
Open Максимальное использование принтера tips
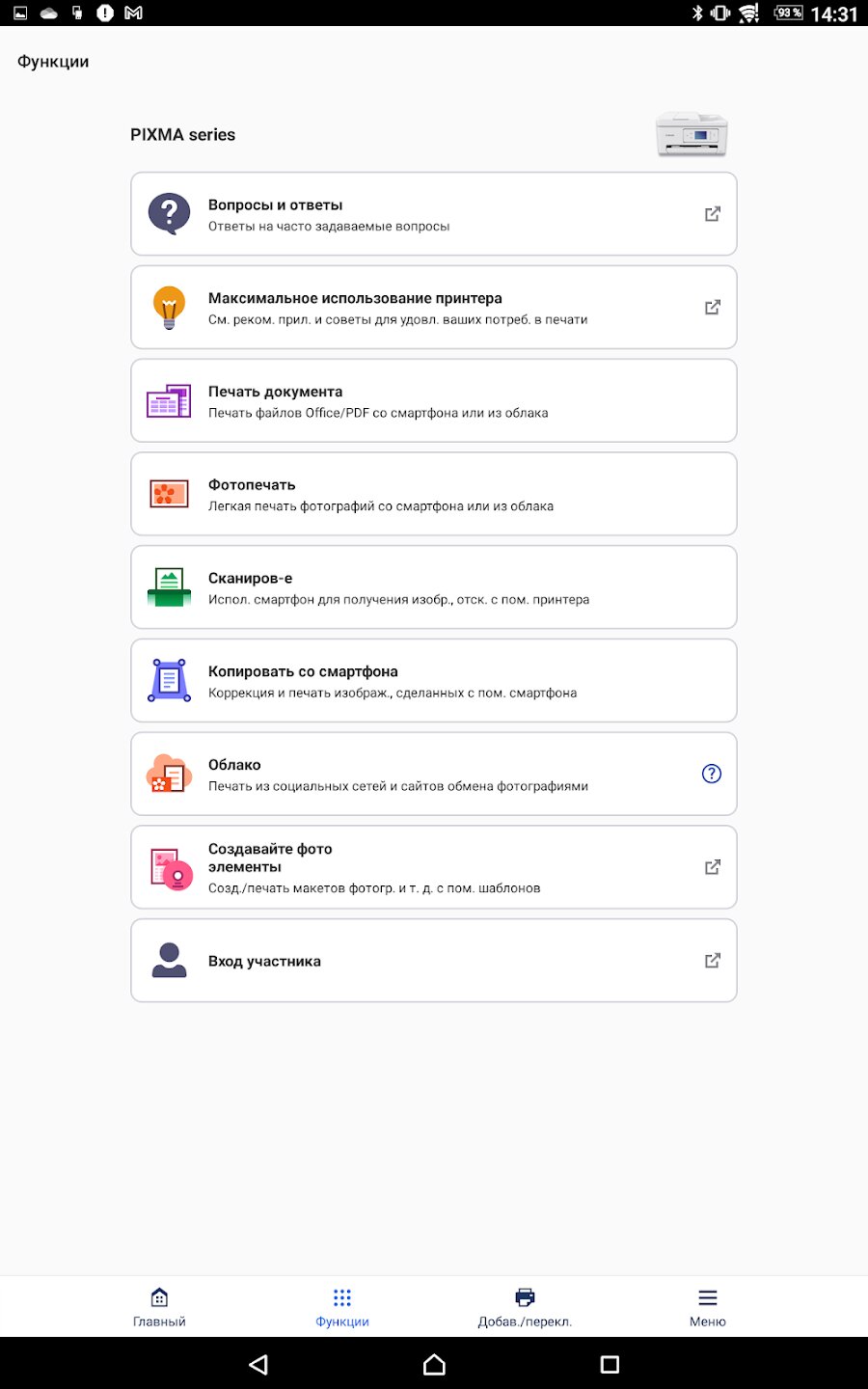click(434, 307)
